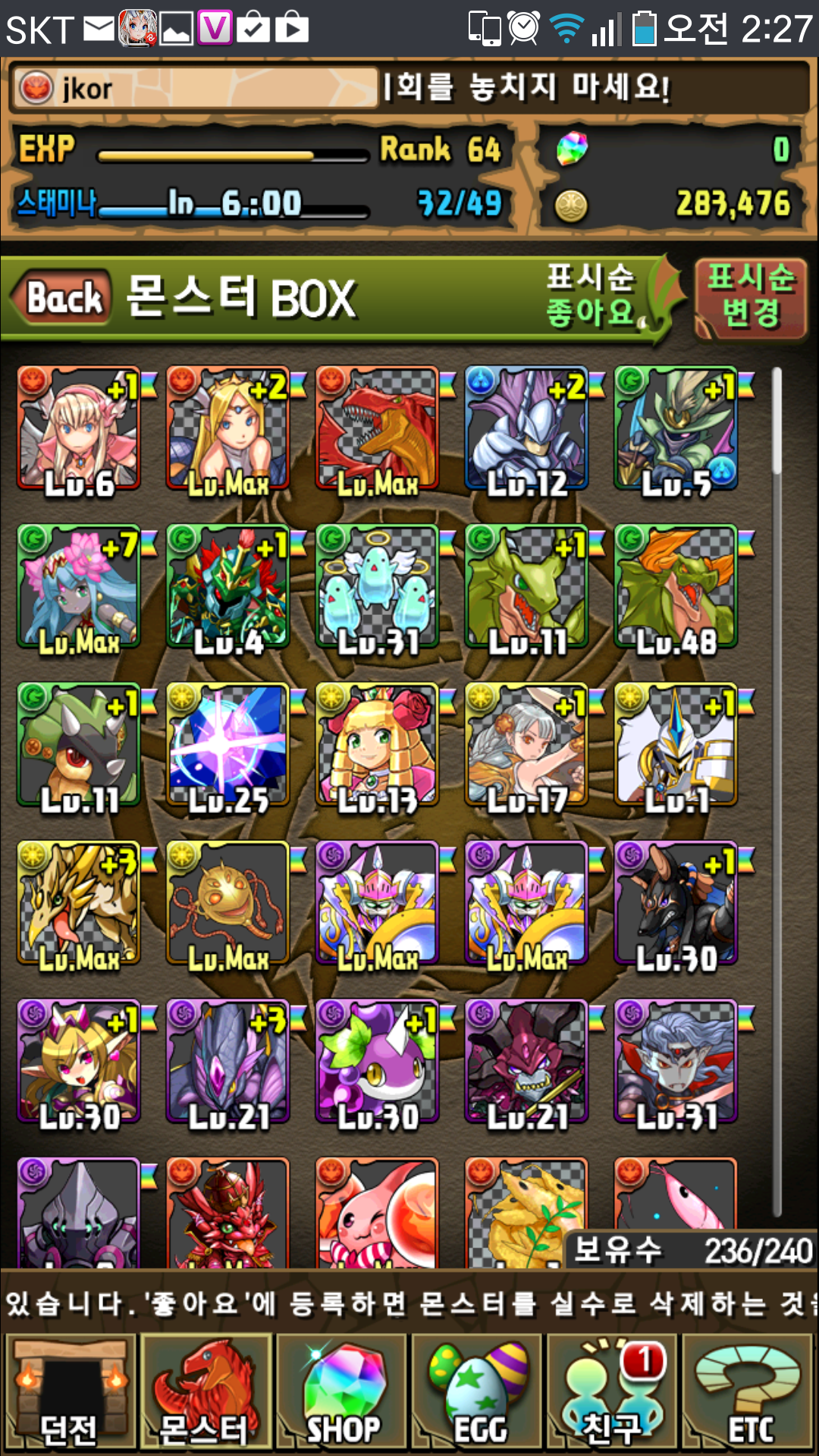Open the 던전 dungeon tab
This screenshot has width=819, height=1456.
click(x=70, y=1394)
